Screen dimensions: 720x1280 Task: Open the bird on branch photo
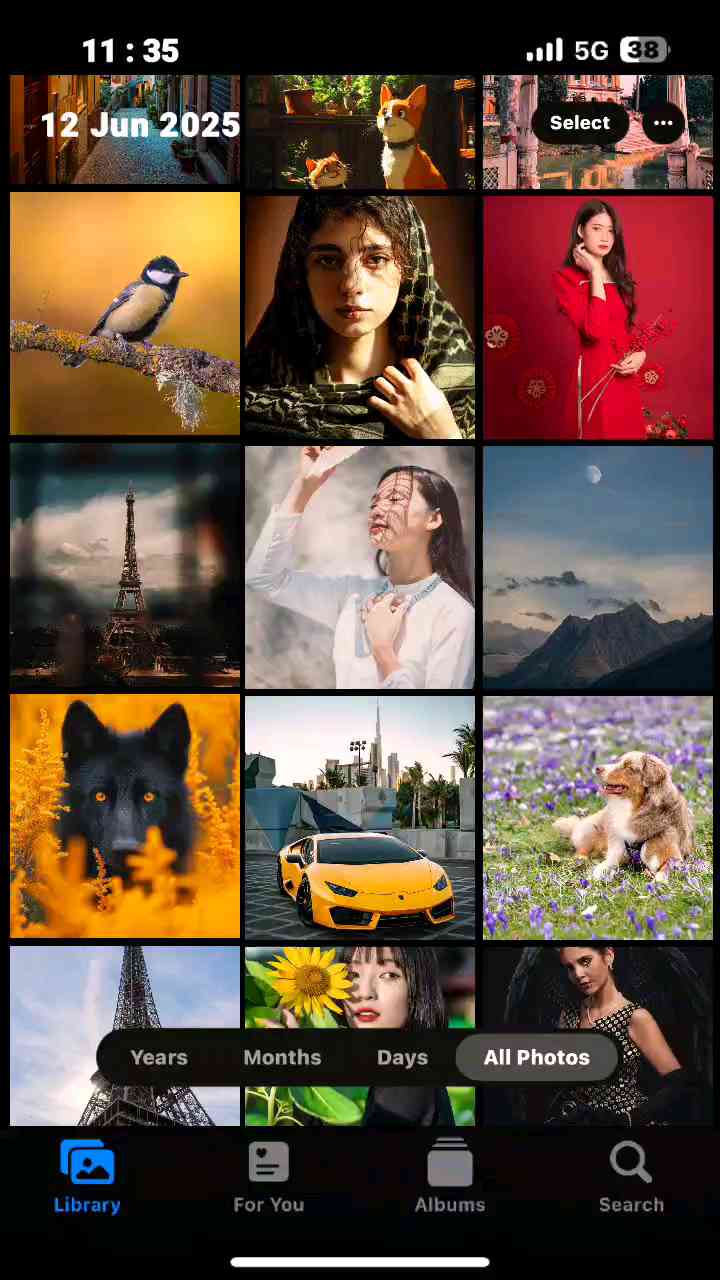(125, 315)
